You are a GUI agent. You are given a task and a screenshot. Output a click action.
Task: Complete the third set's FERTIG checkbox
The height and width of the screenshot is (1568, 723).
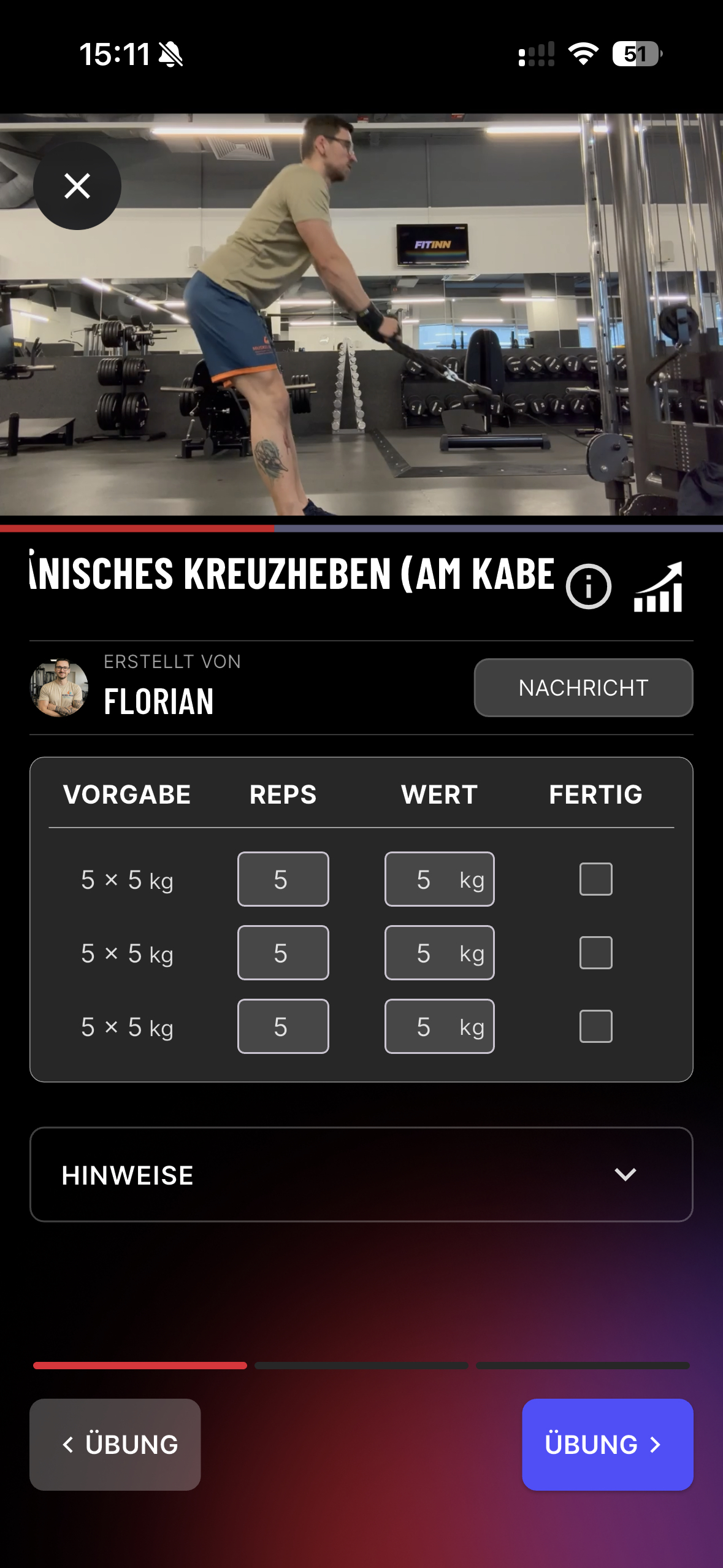(595, 1027)
